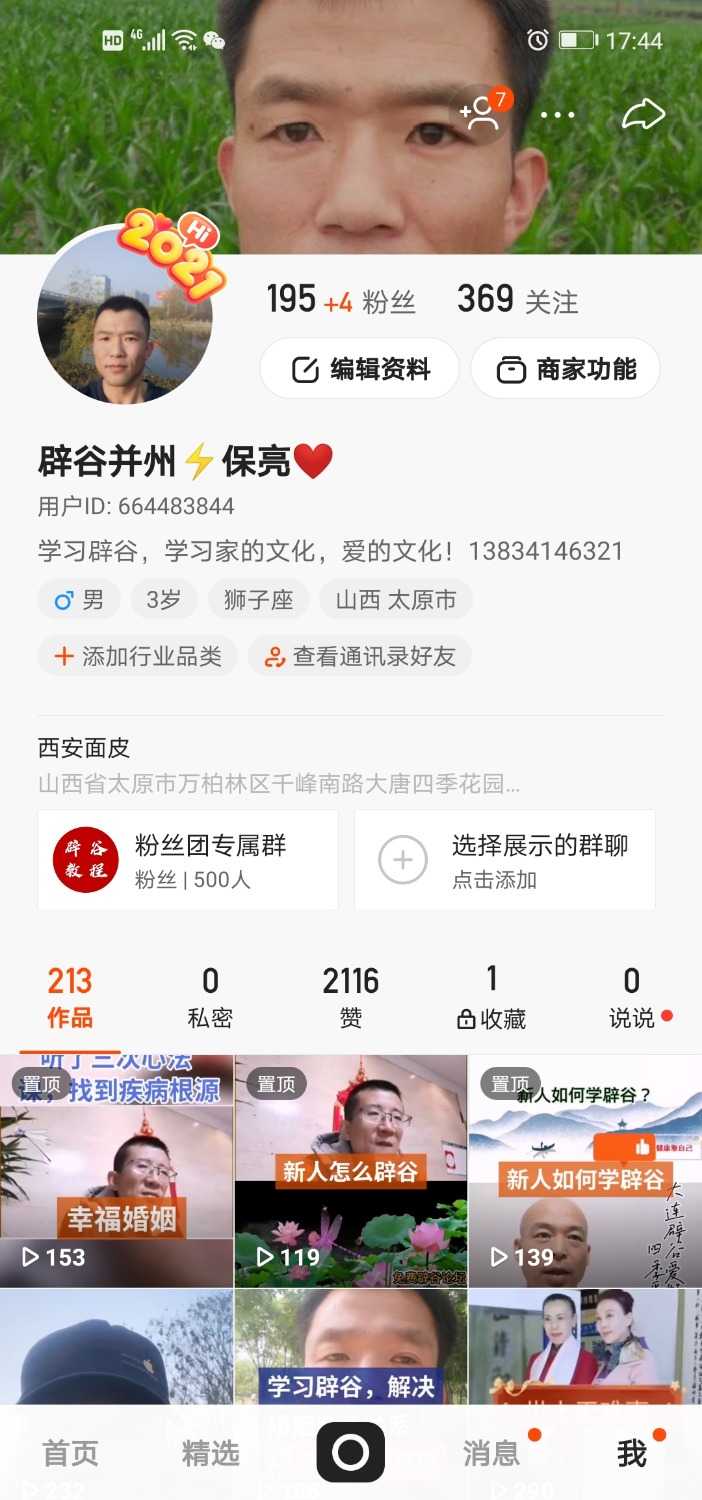Go to the 首页 home tab
The image size is (702, 1500).
pyautogui.click(x=70, y=1453)
